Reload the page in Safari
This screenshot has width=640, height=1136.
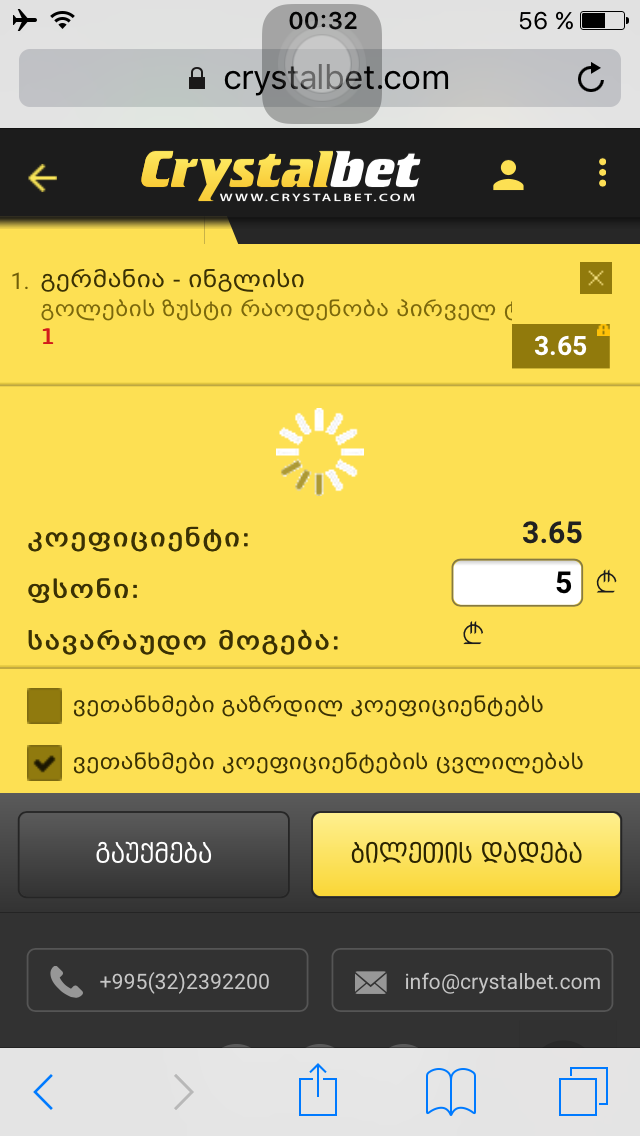point(591,78)
